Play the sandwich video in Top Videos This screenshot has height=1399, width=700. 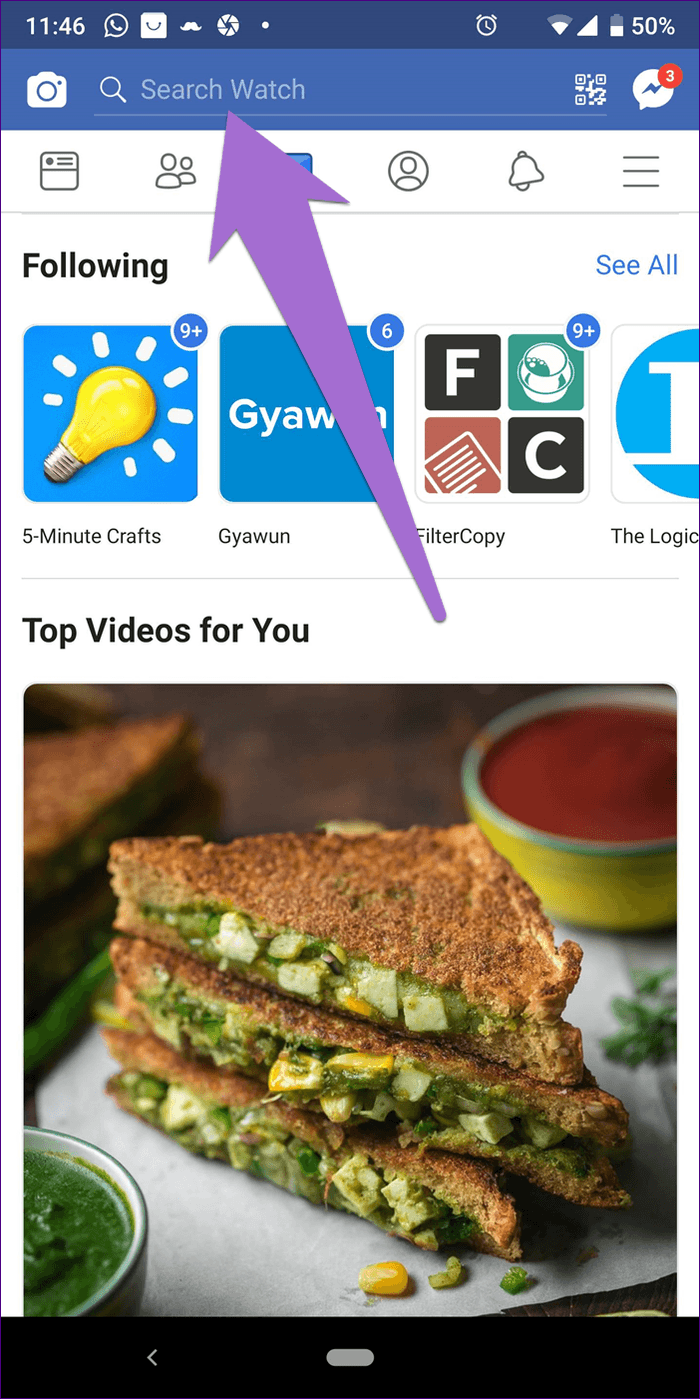coord(350,999)
